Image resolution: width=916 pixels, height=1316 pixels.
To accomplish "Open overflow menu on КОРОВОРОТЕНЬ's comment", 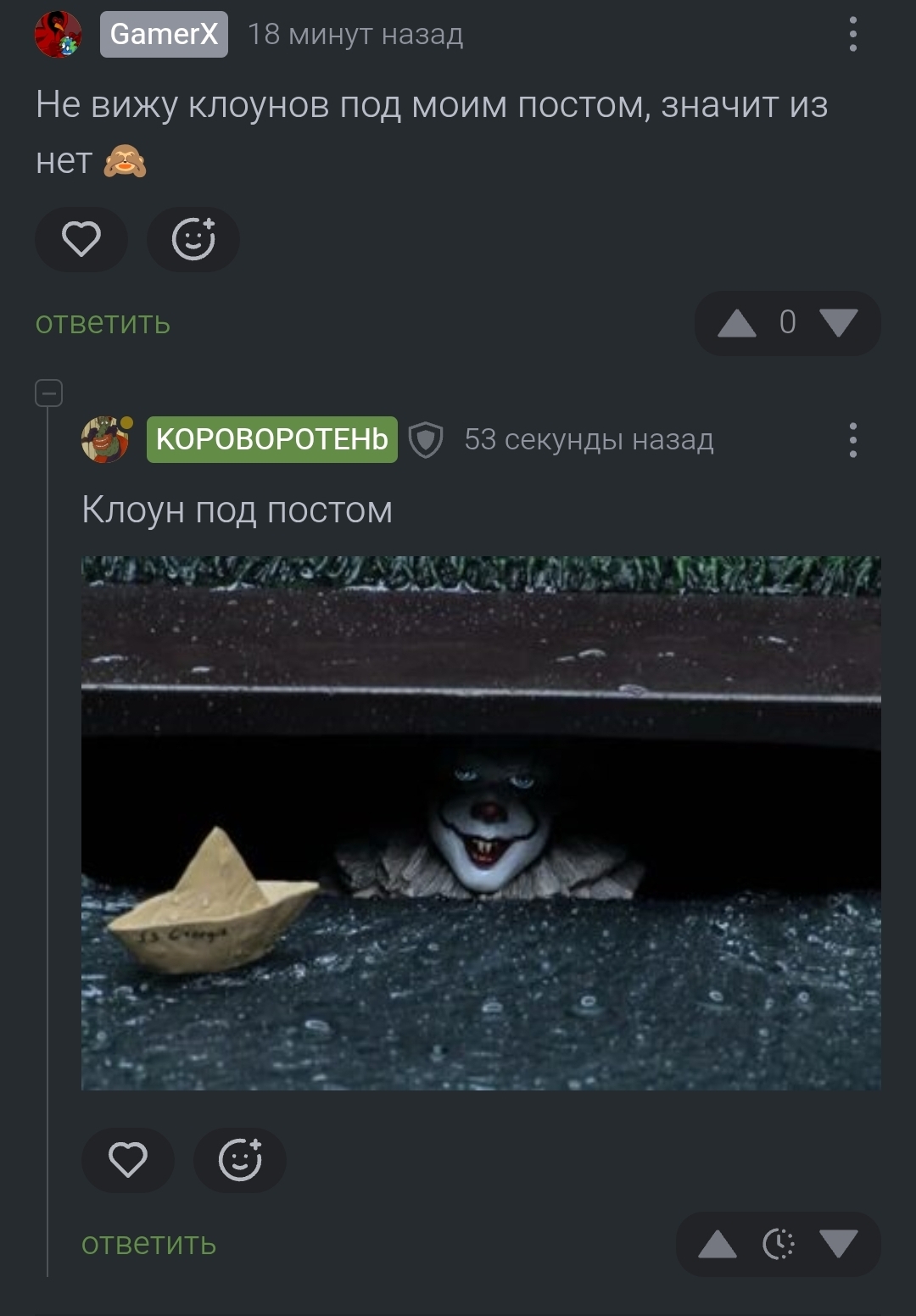I will [852, 439].
